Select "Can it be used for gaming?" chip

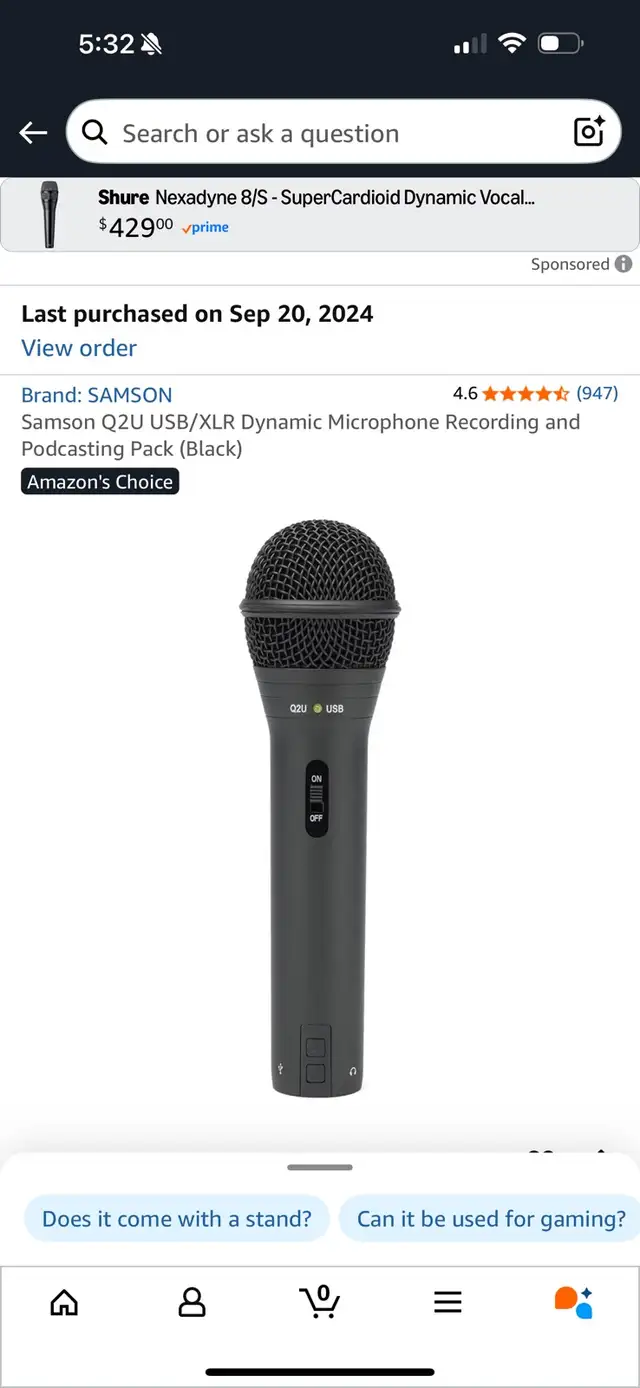[491, 1219]
